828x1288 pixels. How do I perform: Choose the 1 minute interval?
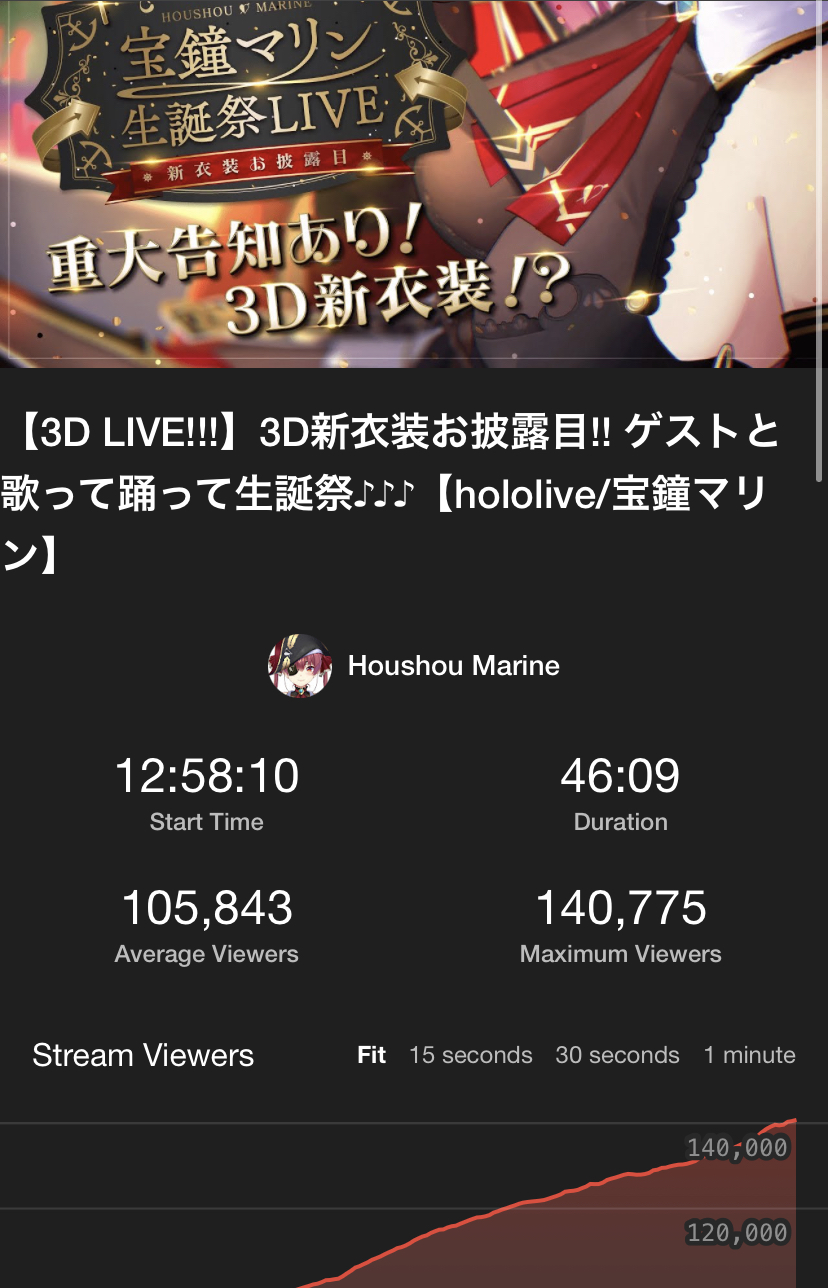click(749, 1055)
